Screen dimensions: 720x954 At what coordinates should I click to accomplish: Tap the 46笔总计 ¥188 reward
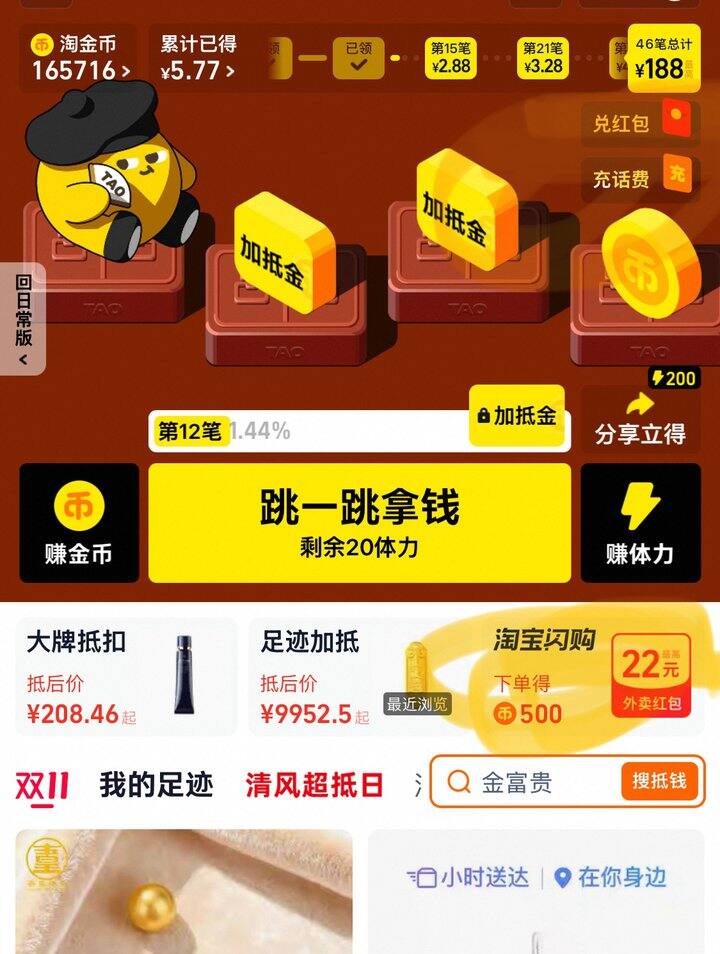664,58
